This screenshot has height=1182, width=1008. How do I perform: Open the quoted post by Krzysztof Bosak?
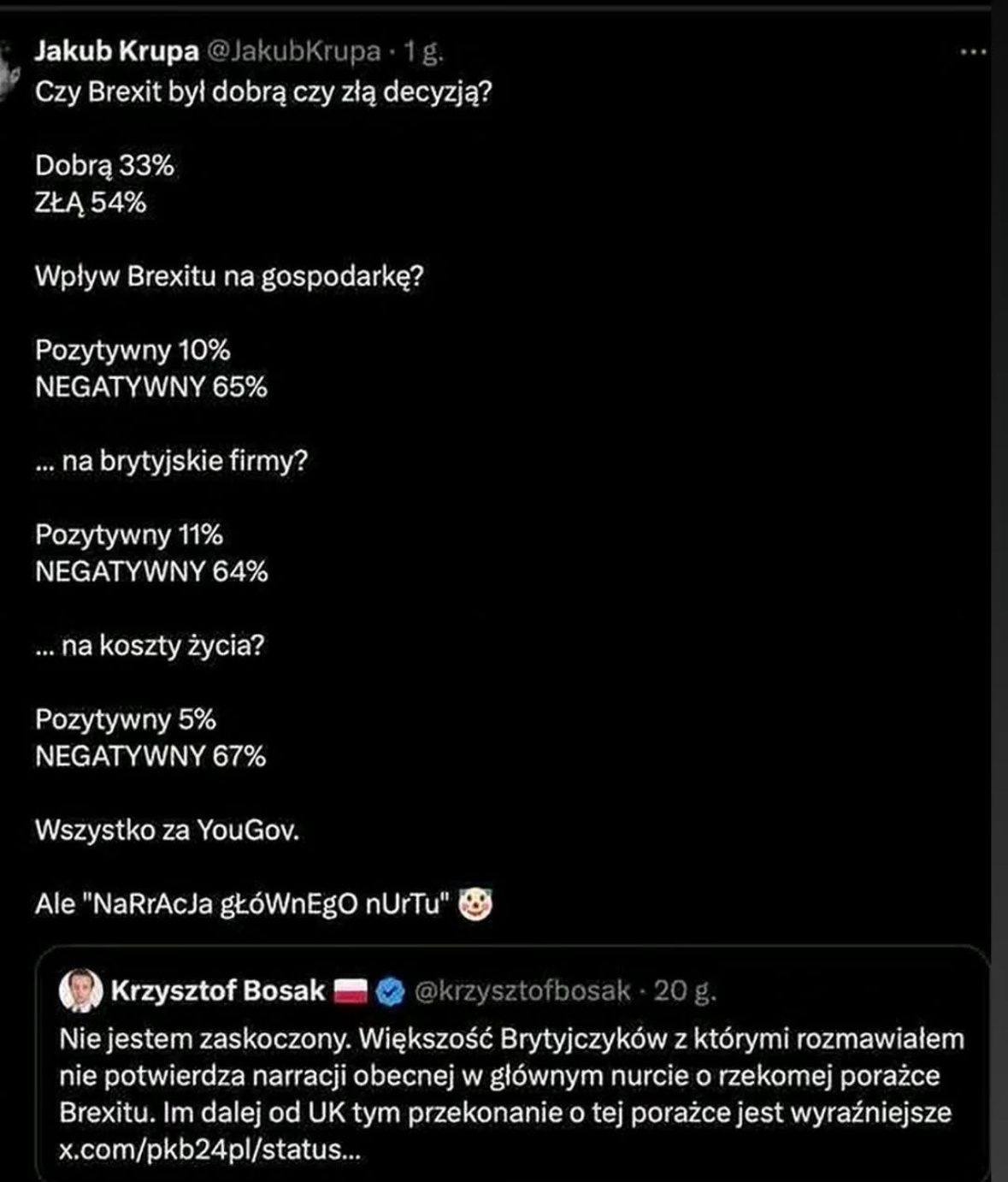point(511,1076)
